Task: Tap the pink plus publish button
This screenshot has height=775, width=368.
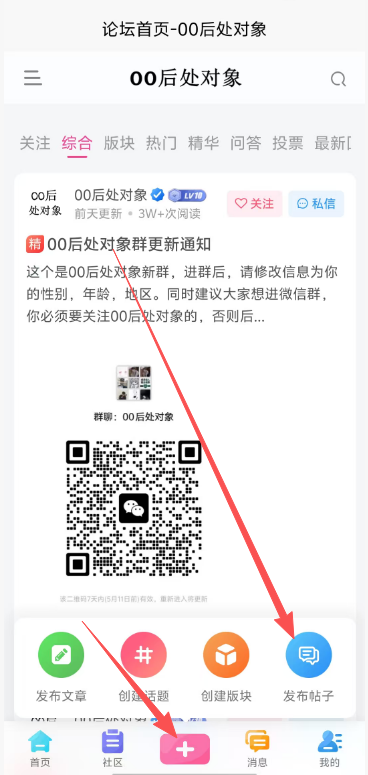Action: pyautogui.click(x=185, y=749)
